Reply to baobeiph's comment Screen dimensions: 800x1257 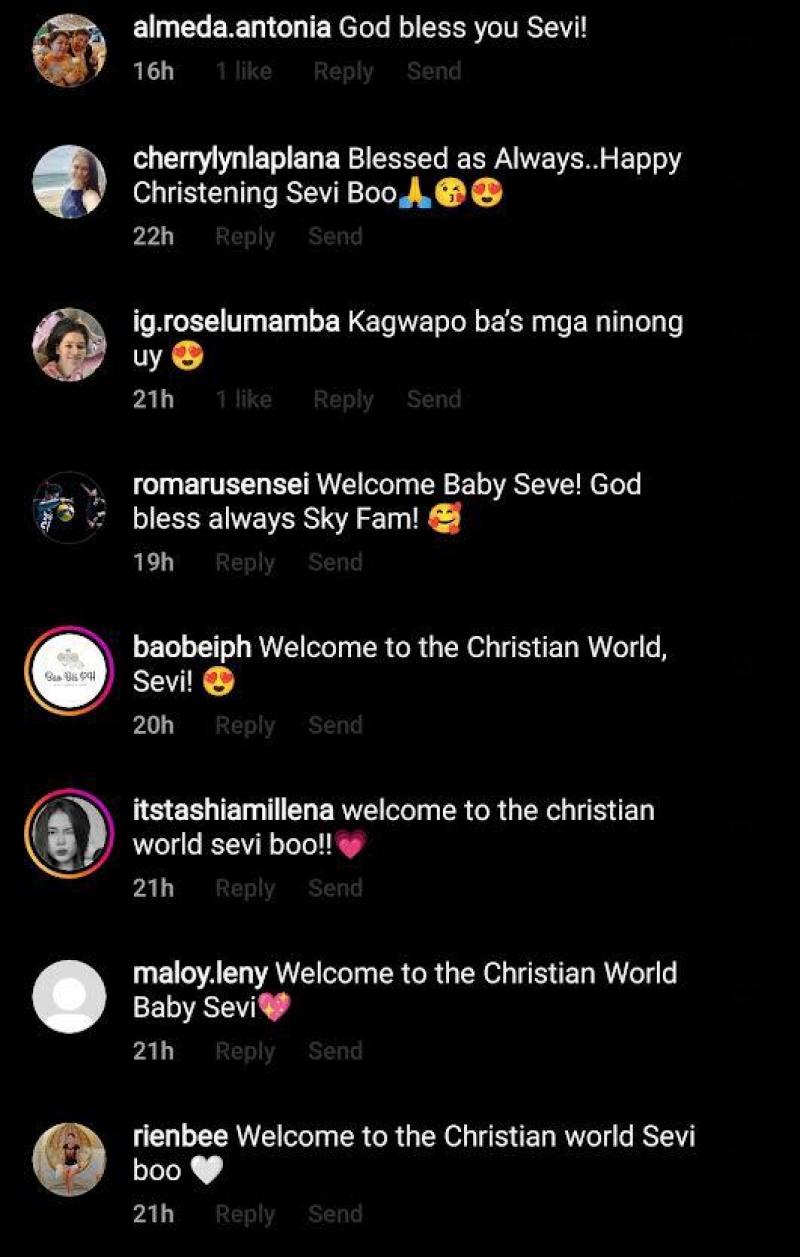[x=245, y=726]
